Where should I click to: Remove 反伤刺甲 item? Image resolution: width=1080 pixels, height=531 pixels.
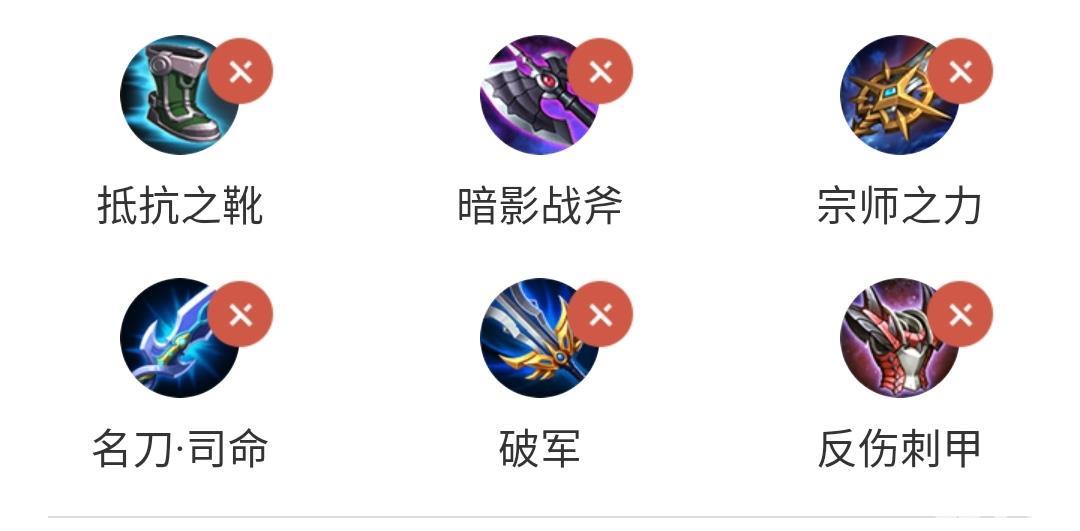[960, 314]
